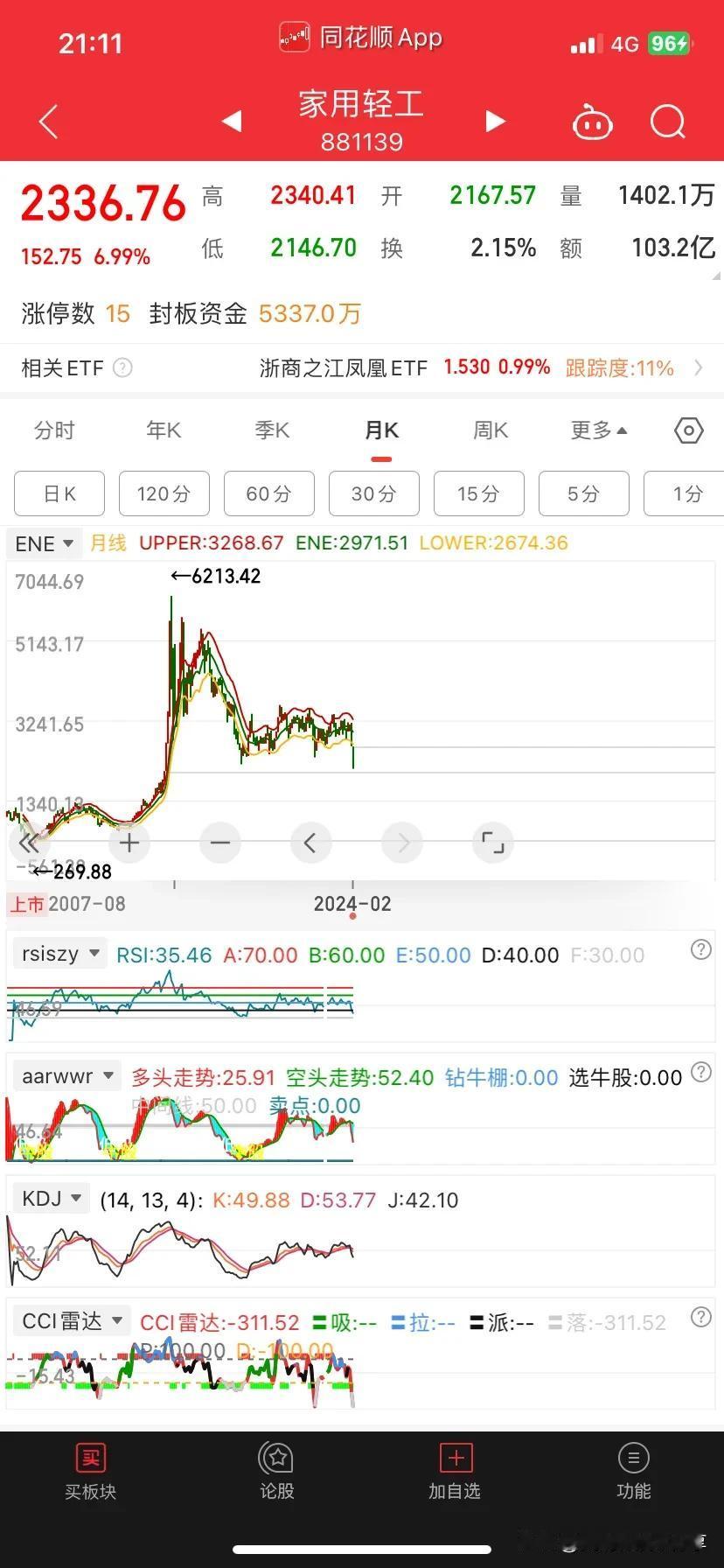Image resolution: width=724 pixels, height=1568 pixels.
Task: Switch to the next sector via right triangle
Action: (x=495, y=121)
